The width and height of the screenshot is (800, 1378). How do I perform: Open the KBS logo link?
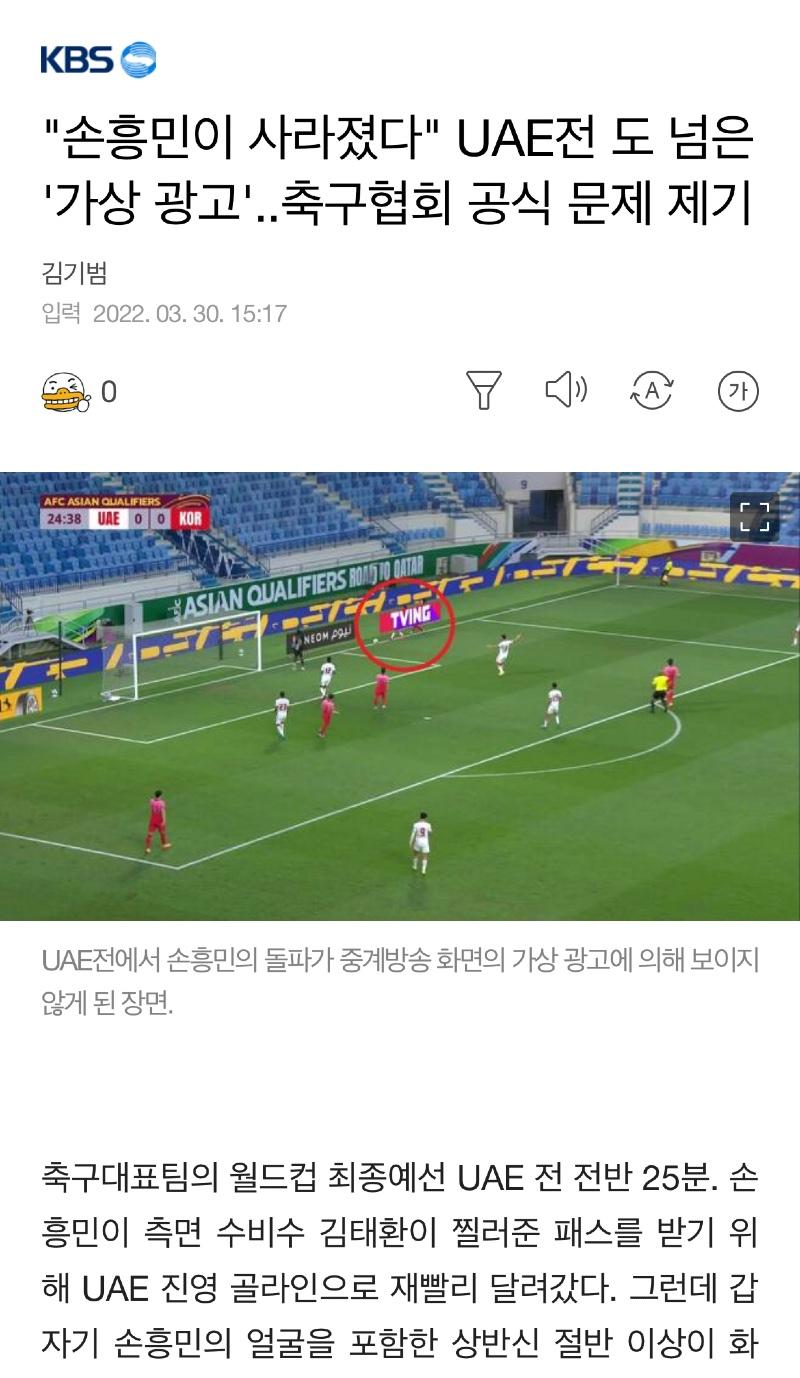(98, 60)
